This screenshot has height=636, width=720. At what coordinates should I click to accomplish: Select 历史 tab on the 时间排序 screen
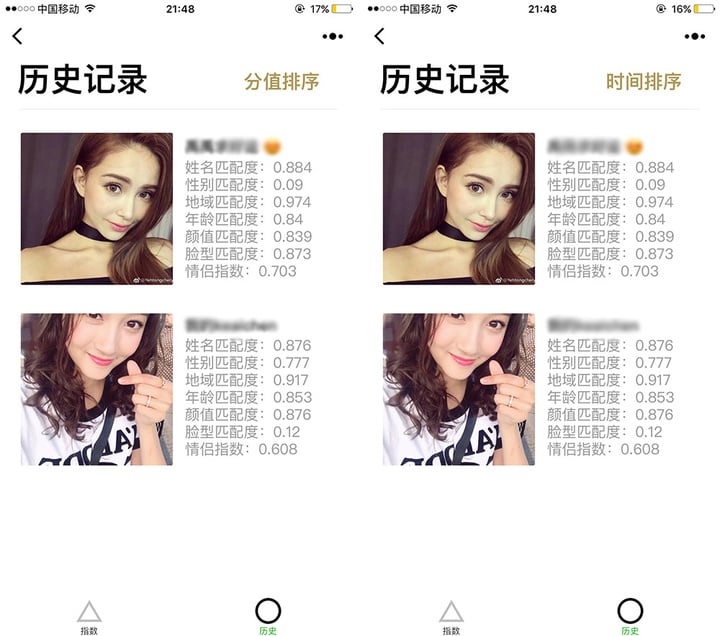(629, 617)
